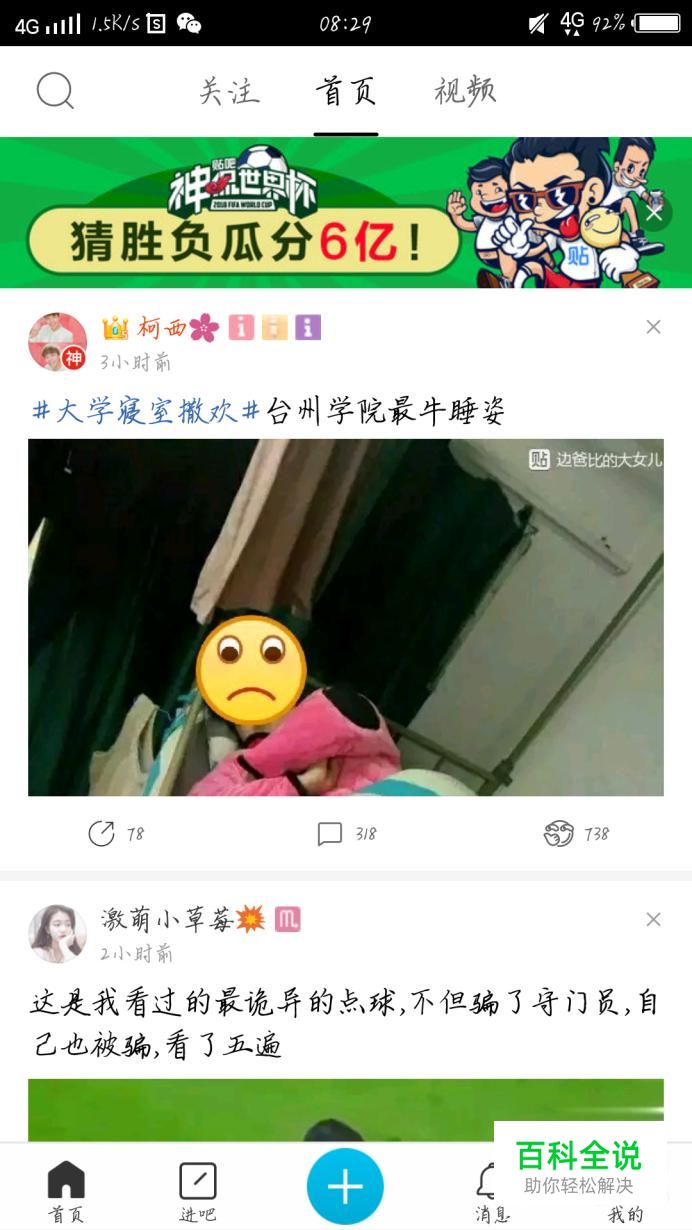Dismiss 柯西's post

(x=653, y=327)
